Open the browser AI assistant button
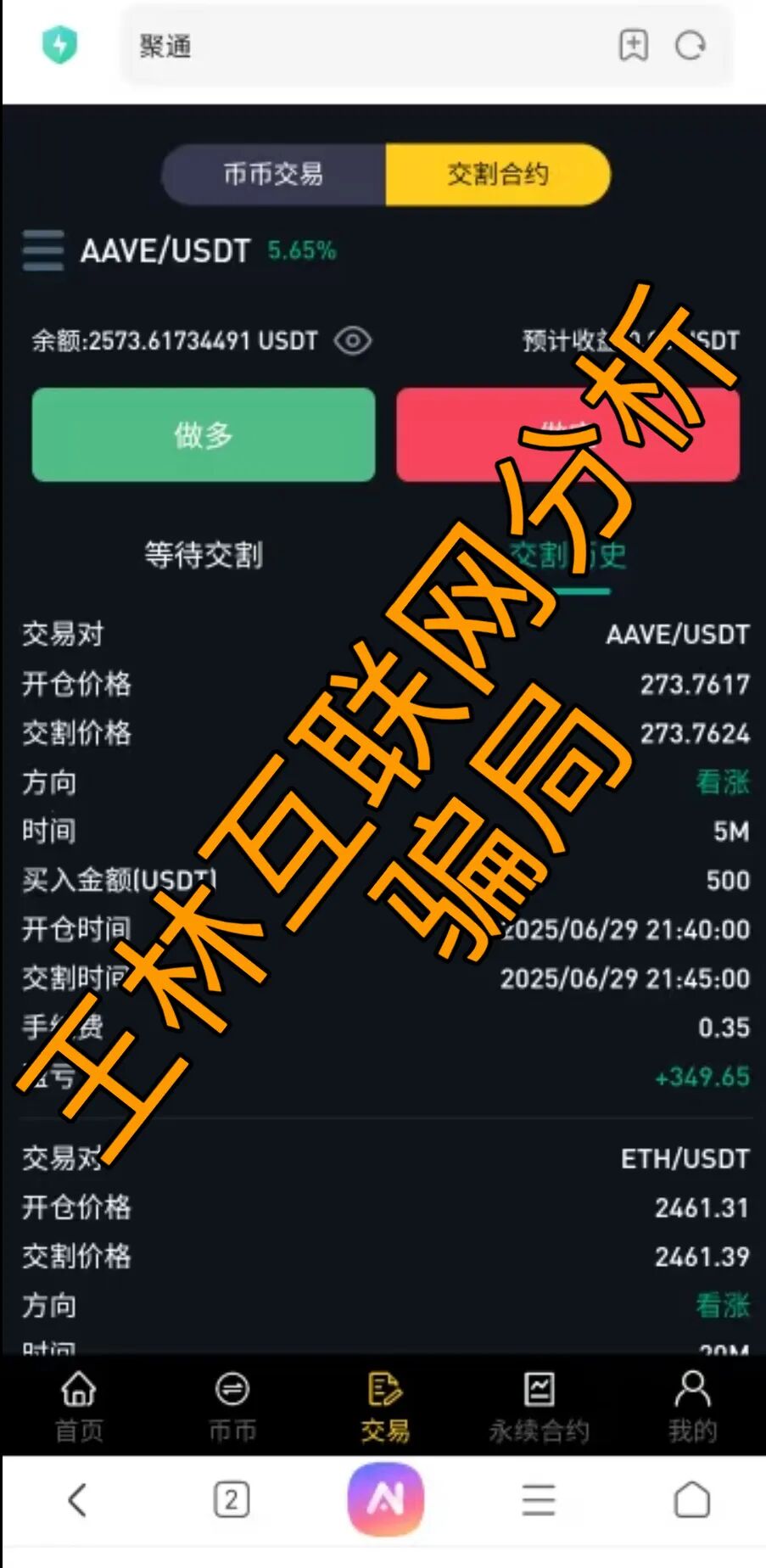The width and height of the screenshot is (766, 1568). pos(385,1500)
